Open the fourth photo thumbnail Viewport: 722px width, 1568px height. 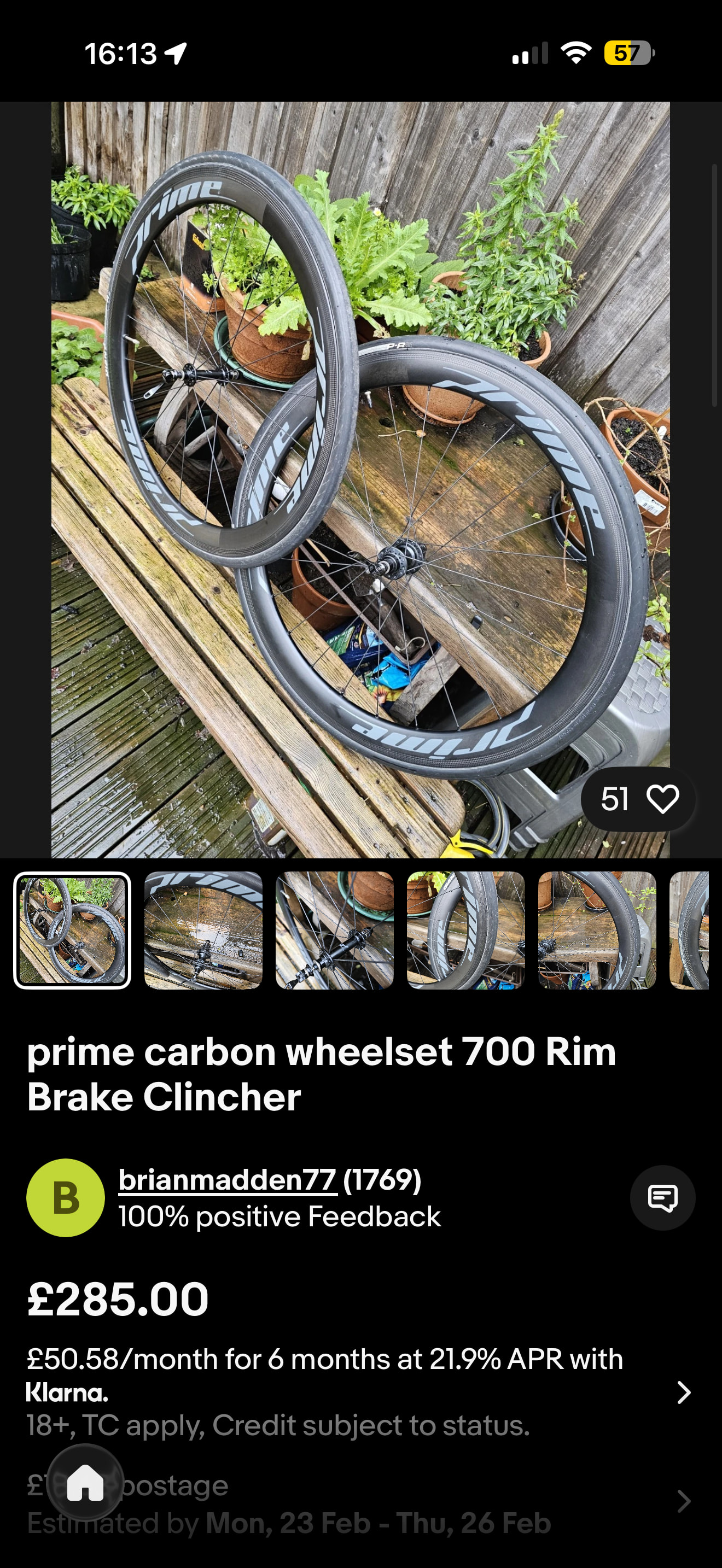[465, 930]
